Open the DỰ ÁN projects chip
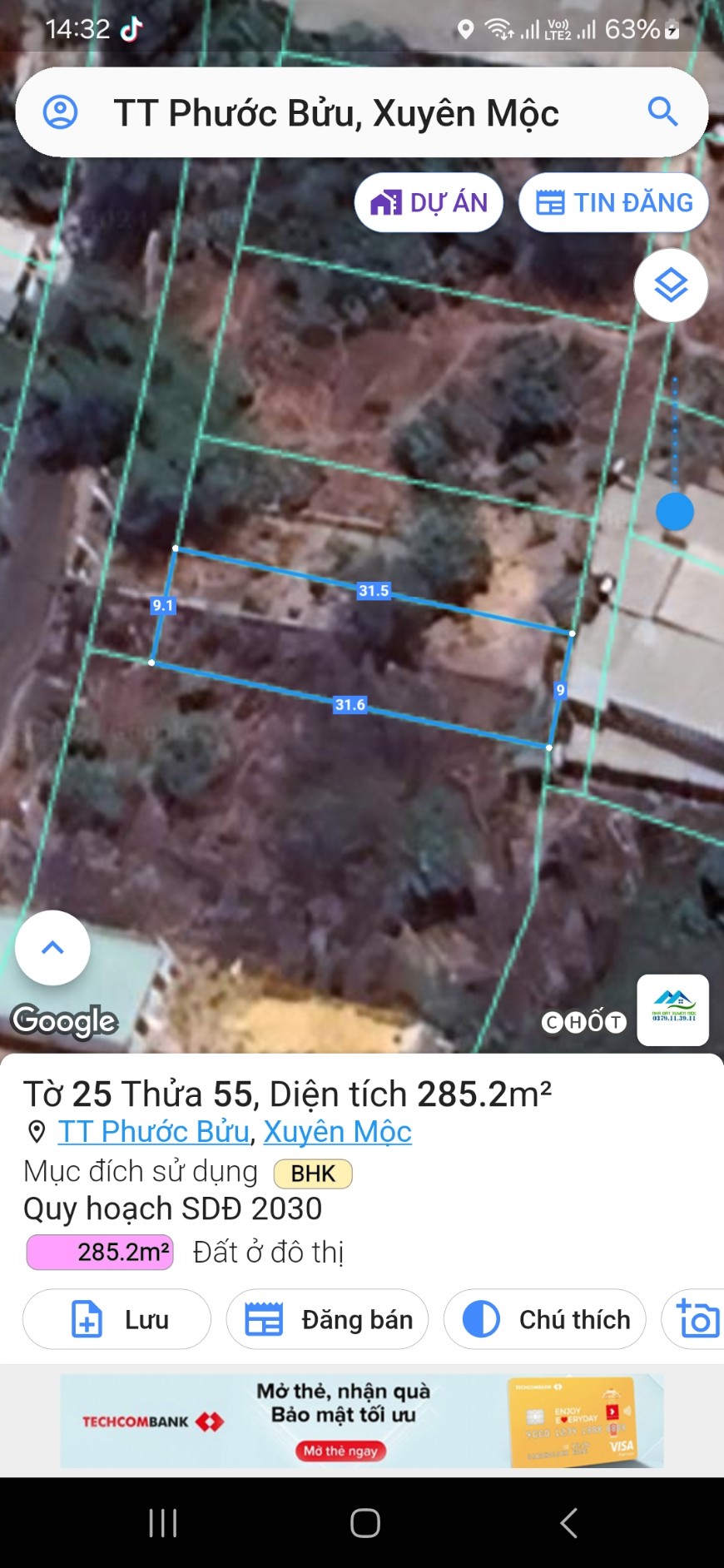 429,202
